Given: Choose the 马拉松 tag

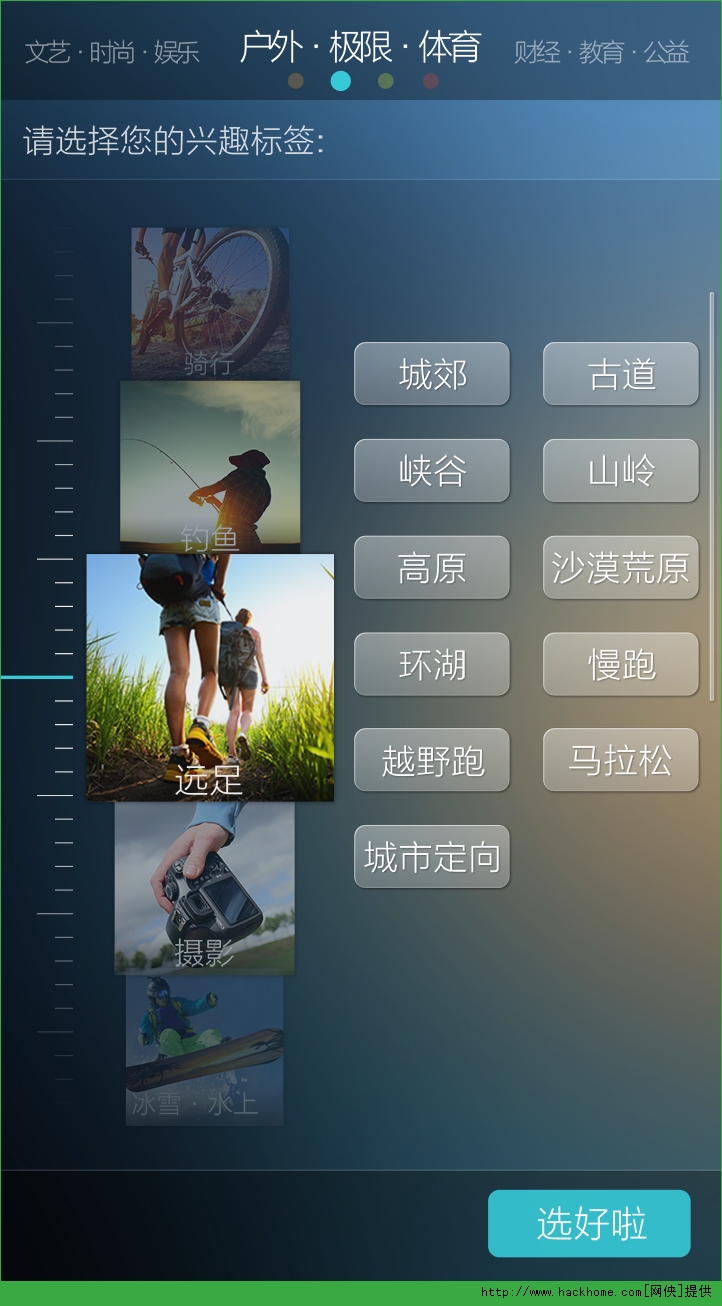Looking at the screenshot, I should click(620, 760).
